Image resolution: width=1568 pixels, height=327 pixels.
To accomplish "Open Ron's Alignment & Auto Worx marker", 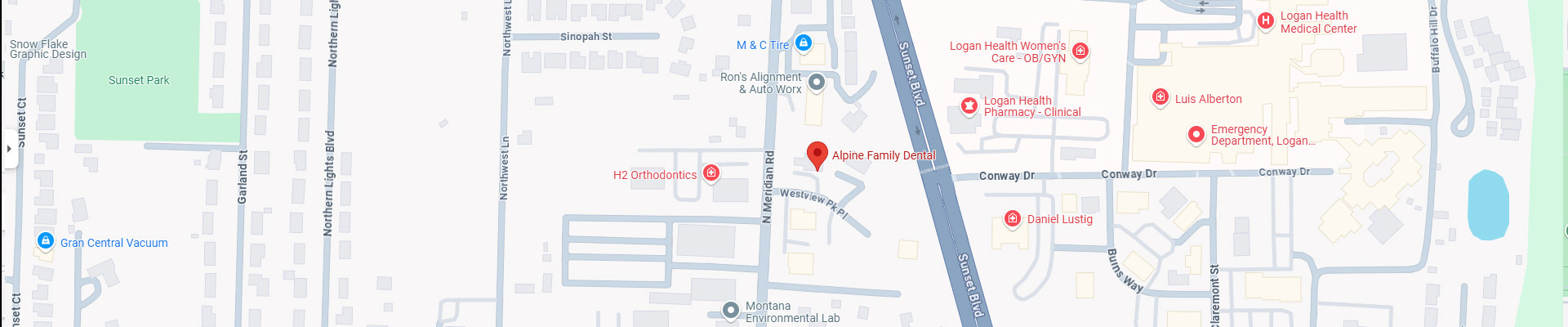I will pyautogui.click(x=817, y=82).
